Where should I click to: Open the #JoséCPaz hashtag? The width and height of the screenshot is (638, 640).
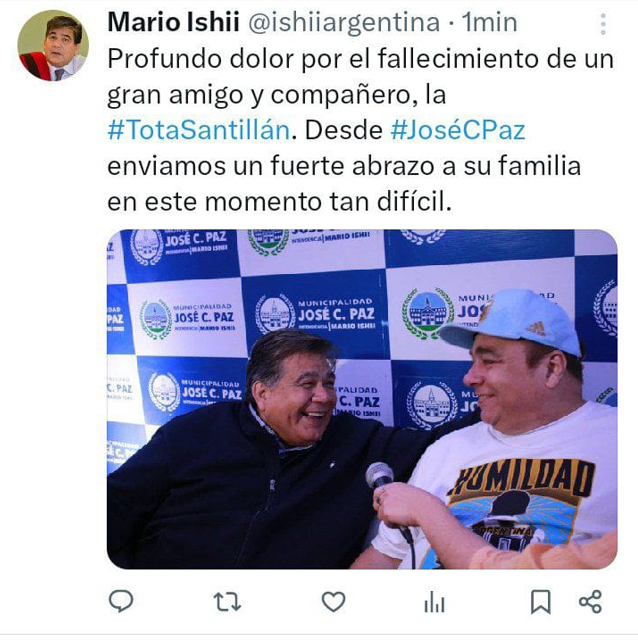(458, 130)
